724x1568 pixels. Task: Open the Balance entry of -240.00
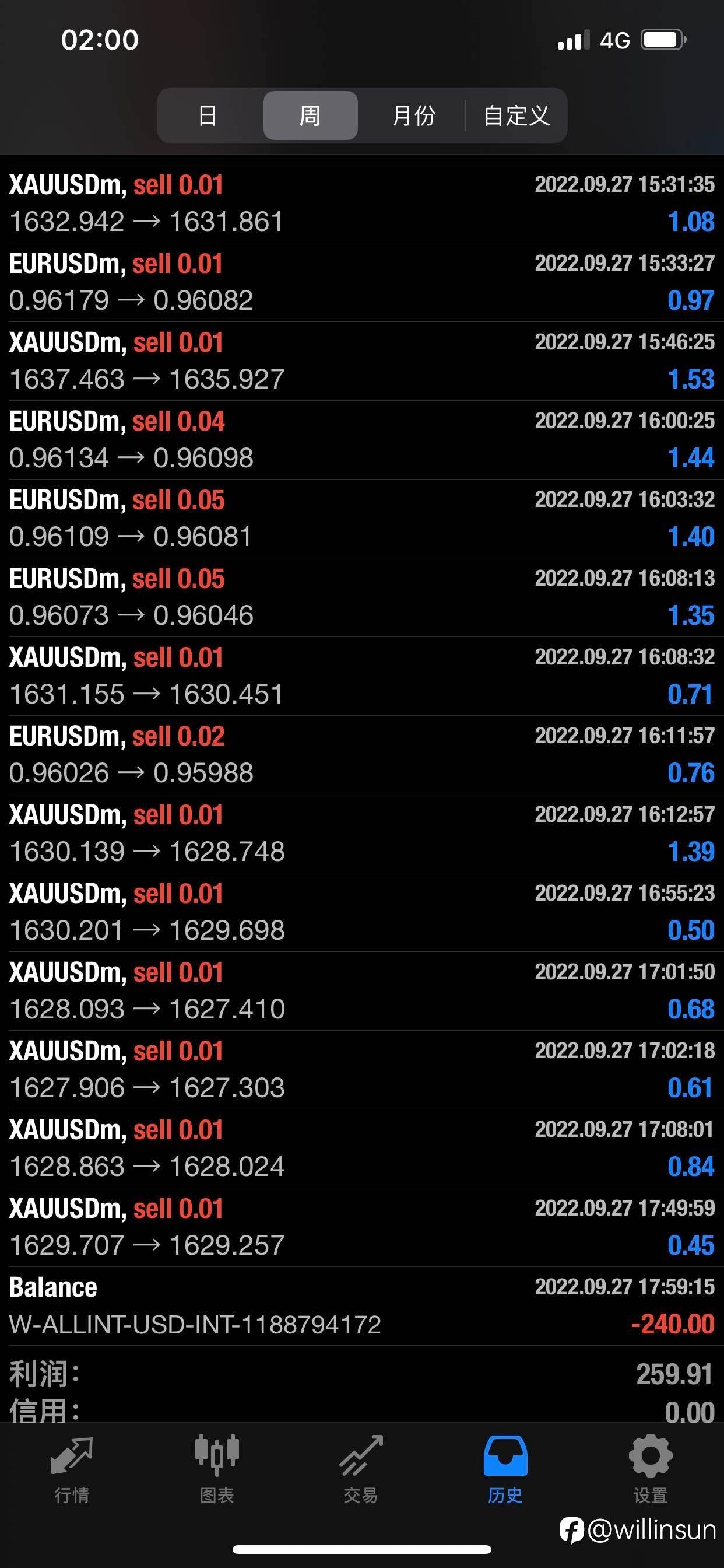tap(362, 1306)
